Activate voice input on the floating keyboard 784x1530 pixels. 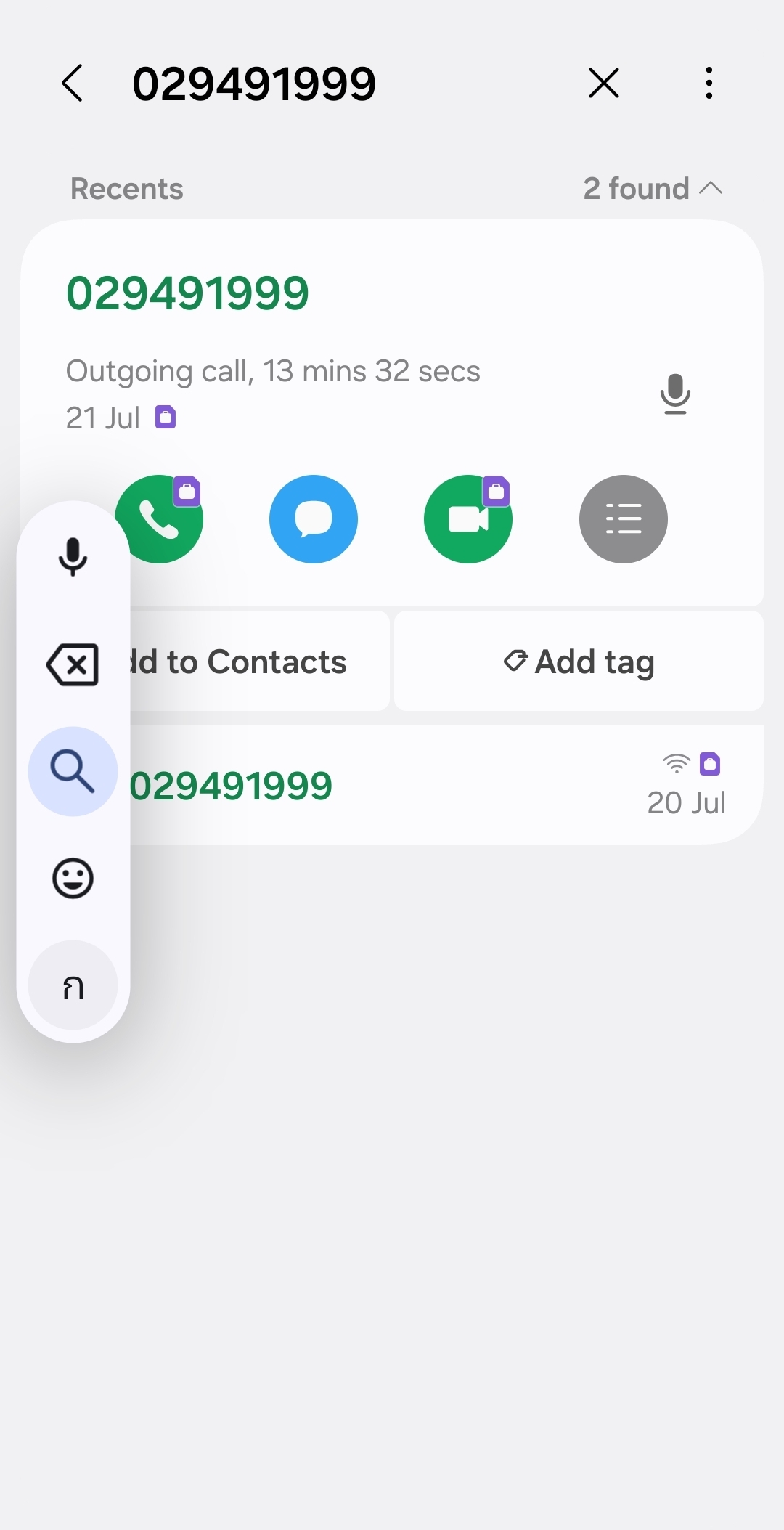[73, 557]
